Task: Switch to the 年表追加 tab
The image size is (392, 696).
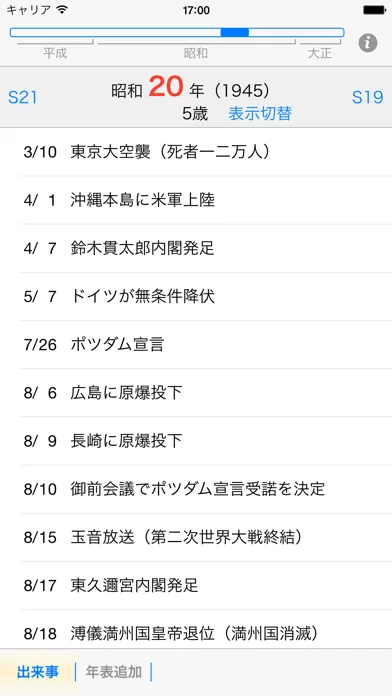Action: [x=114, y=672]
